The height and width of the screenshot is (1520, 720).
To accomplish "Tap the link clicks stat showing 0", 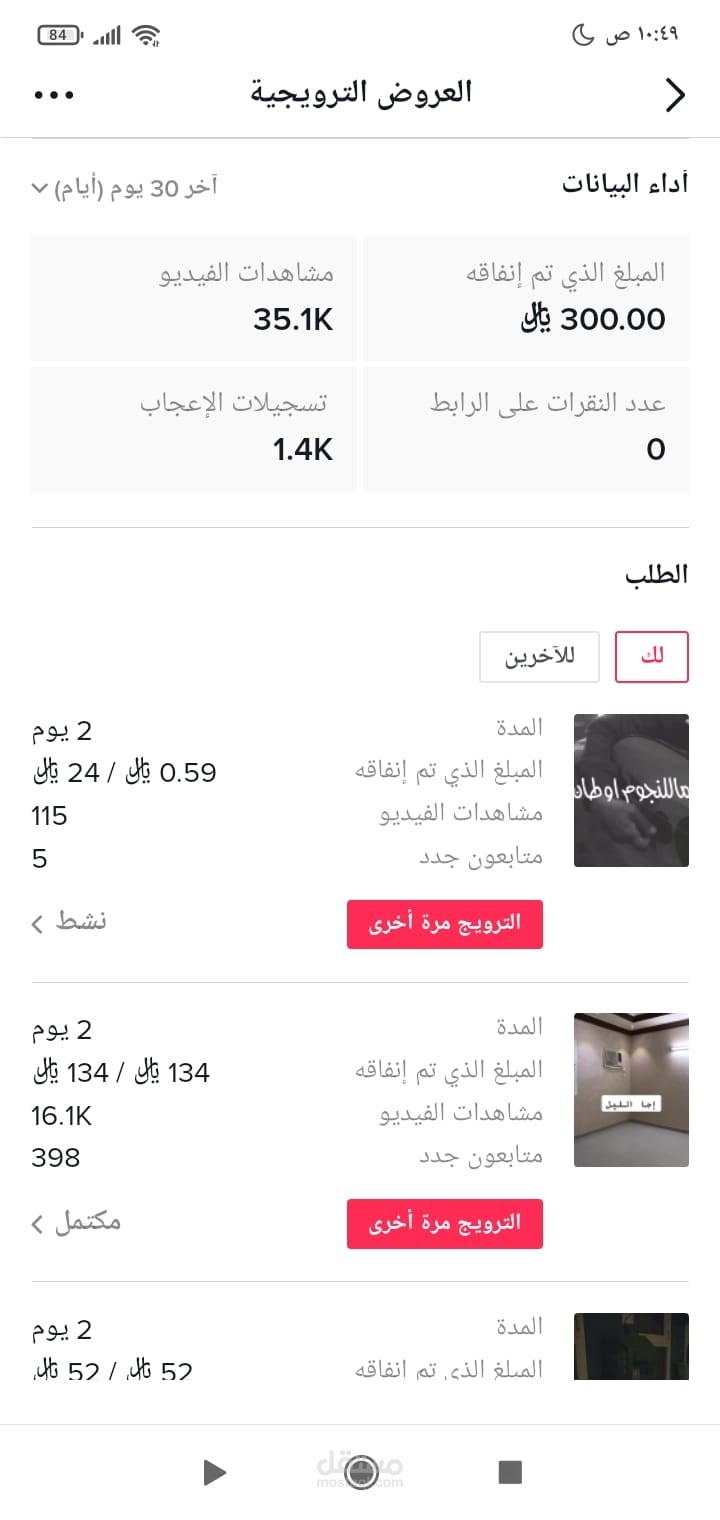I will [527, 428].
